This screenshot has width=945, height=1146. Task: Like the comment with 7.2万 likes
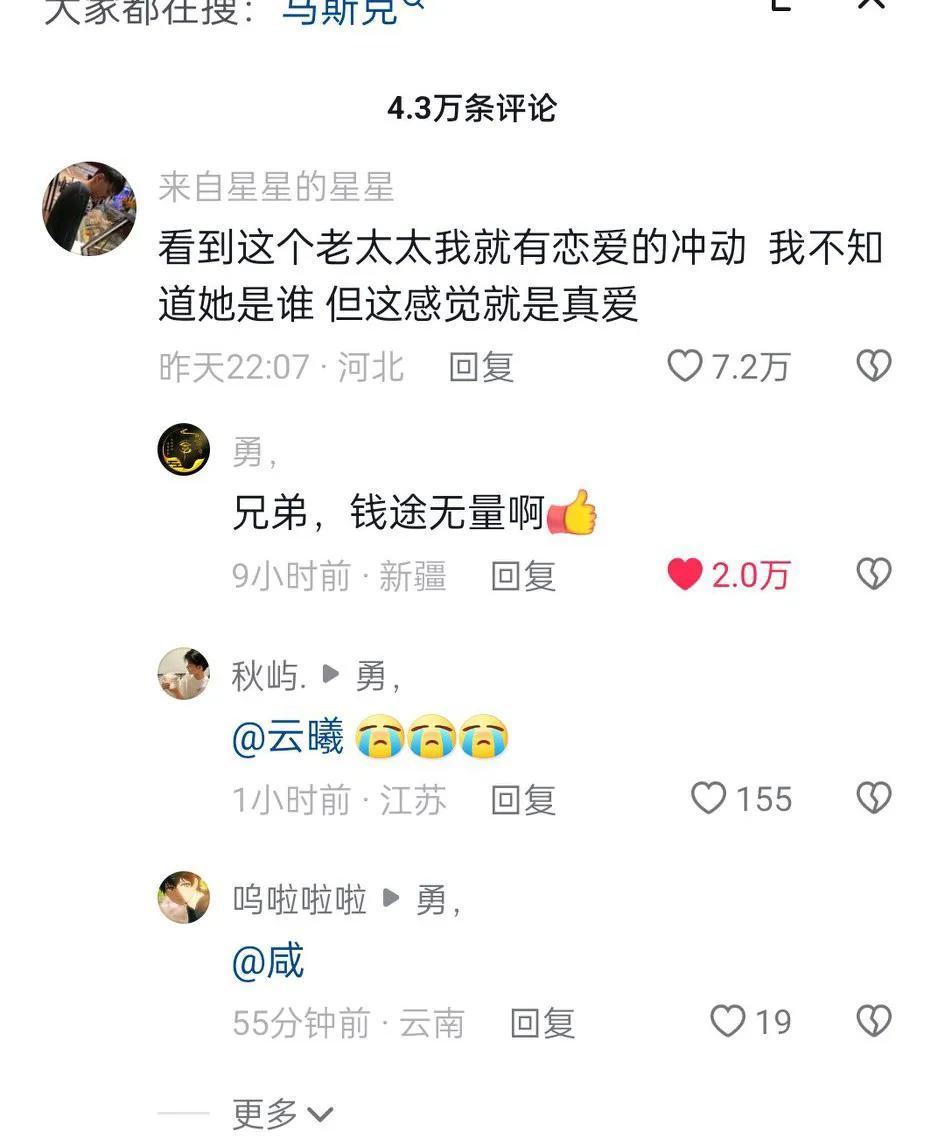tap(686, 367)
